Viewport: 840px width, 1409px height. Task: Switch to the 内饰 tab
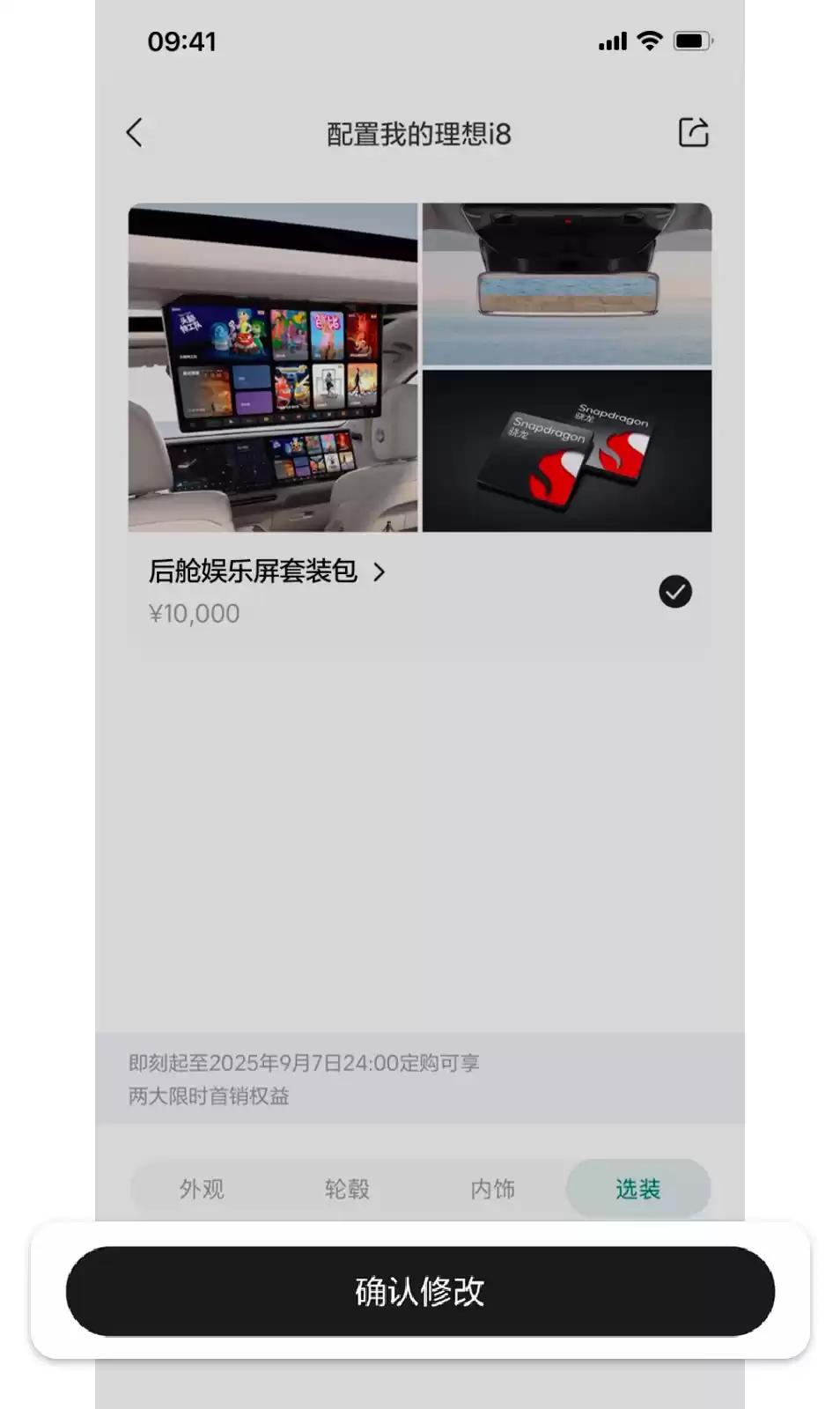(x=492, y=1189)
